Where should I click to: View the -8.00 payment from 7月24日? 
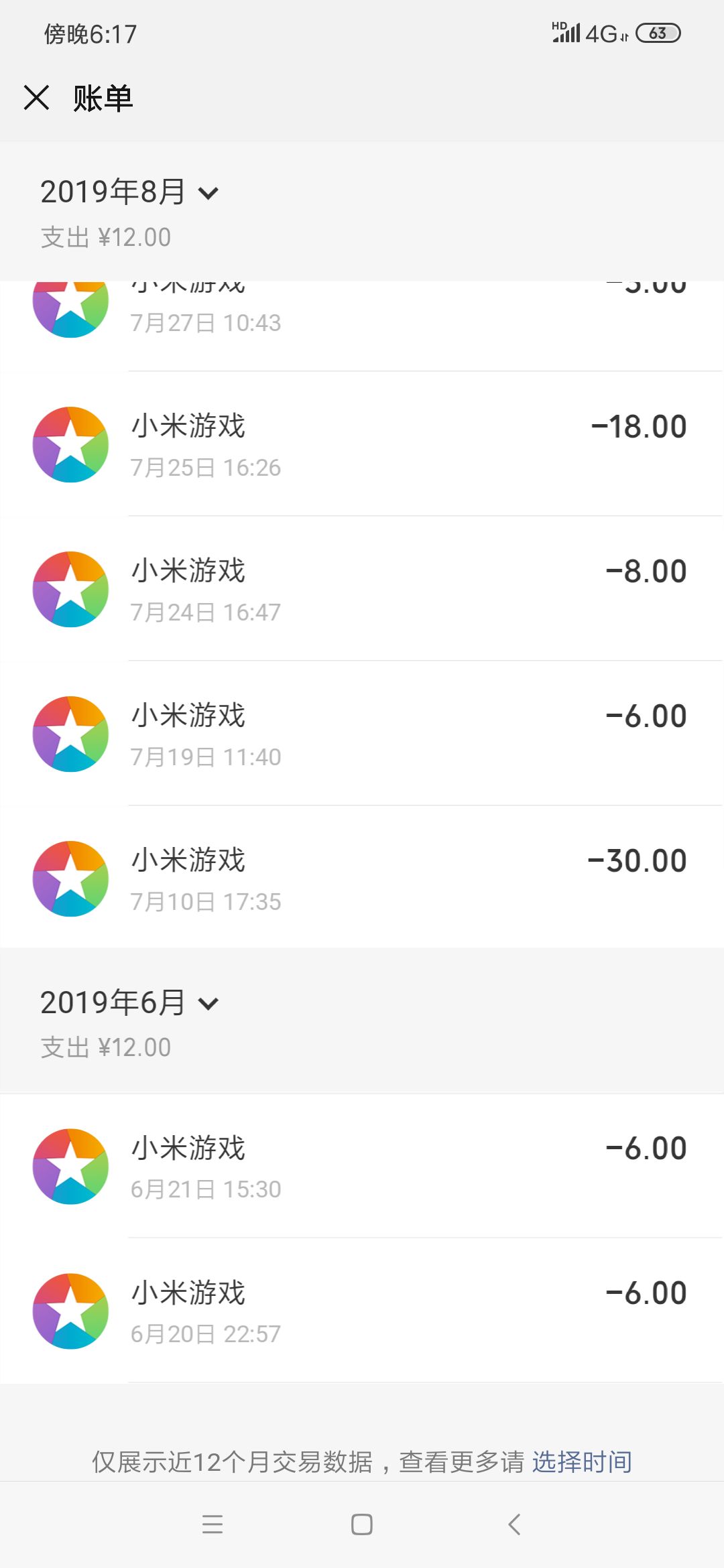point(362,590)
